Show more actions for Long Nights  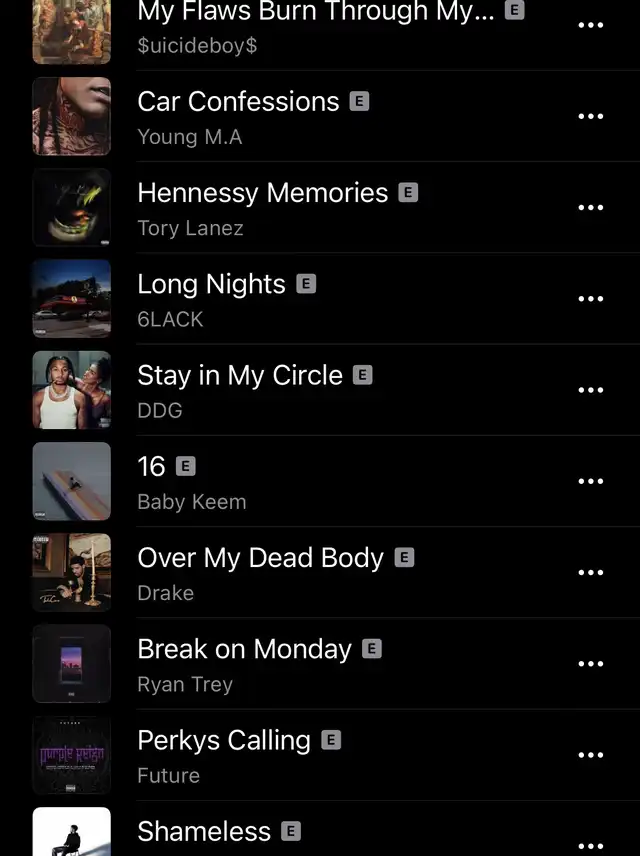[x=591, y=299]
